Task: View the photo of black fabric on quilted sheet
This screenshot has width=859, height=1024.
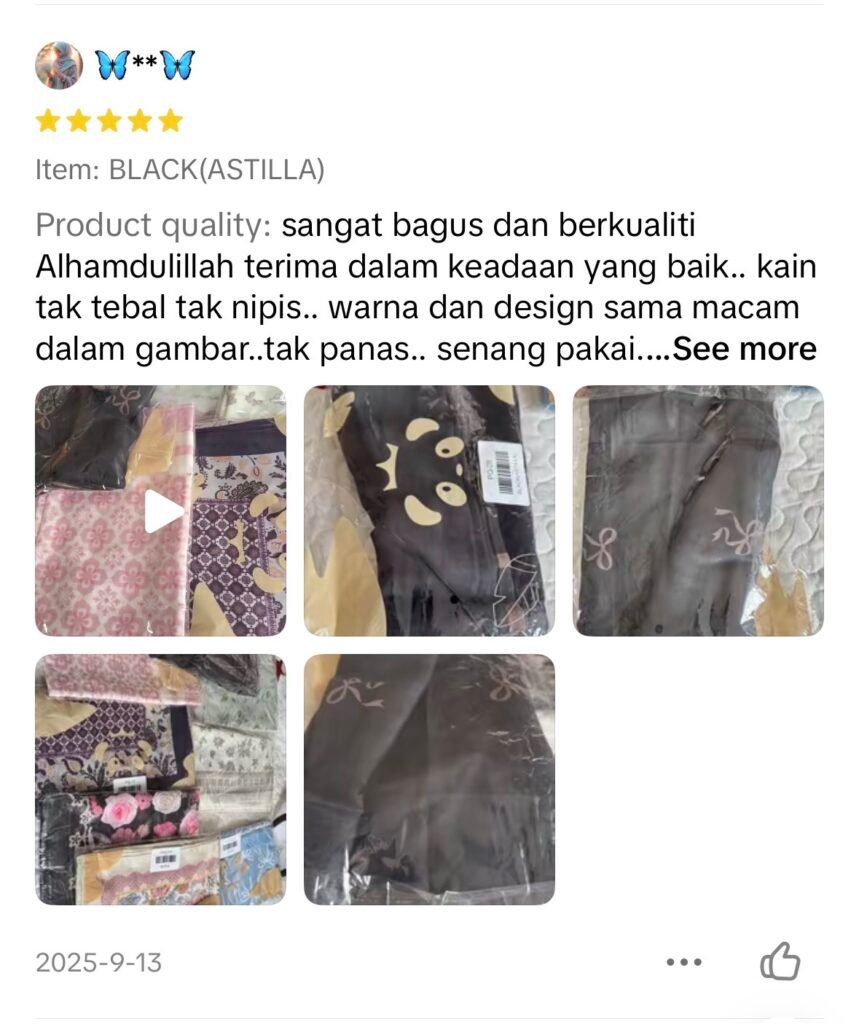Action: [697, 511]
